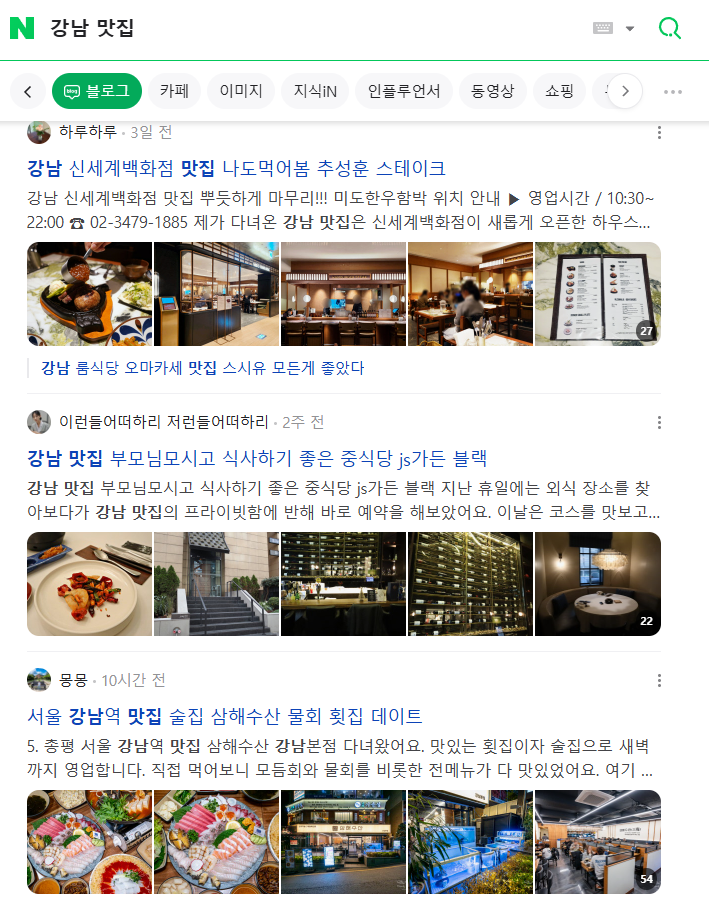The height and width of the screenshot is (898, 709).
Task: Open options for 하루하루's post
Action: (x=659, y=133)
